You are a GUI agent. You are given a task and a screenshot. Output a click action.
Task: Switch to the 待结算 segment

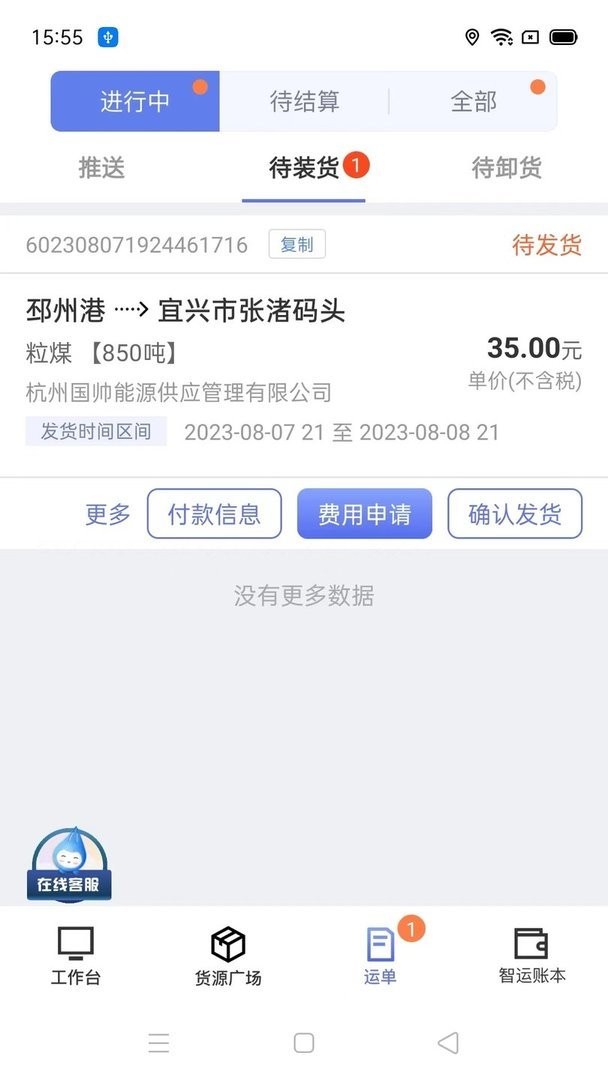point(304,101)
